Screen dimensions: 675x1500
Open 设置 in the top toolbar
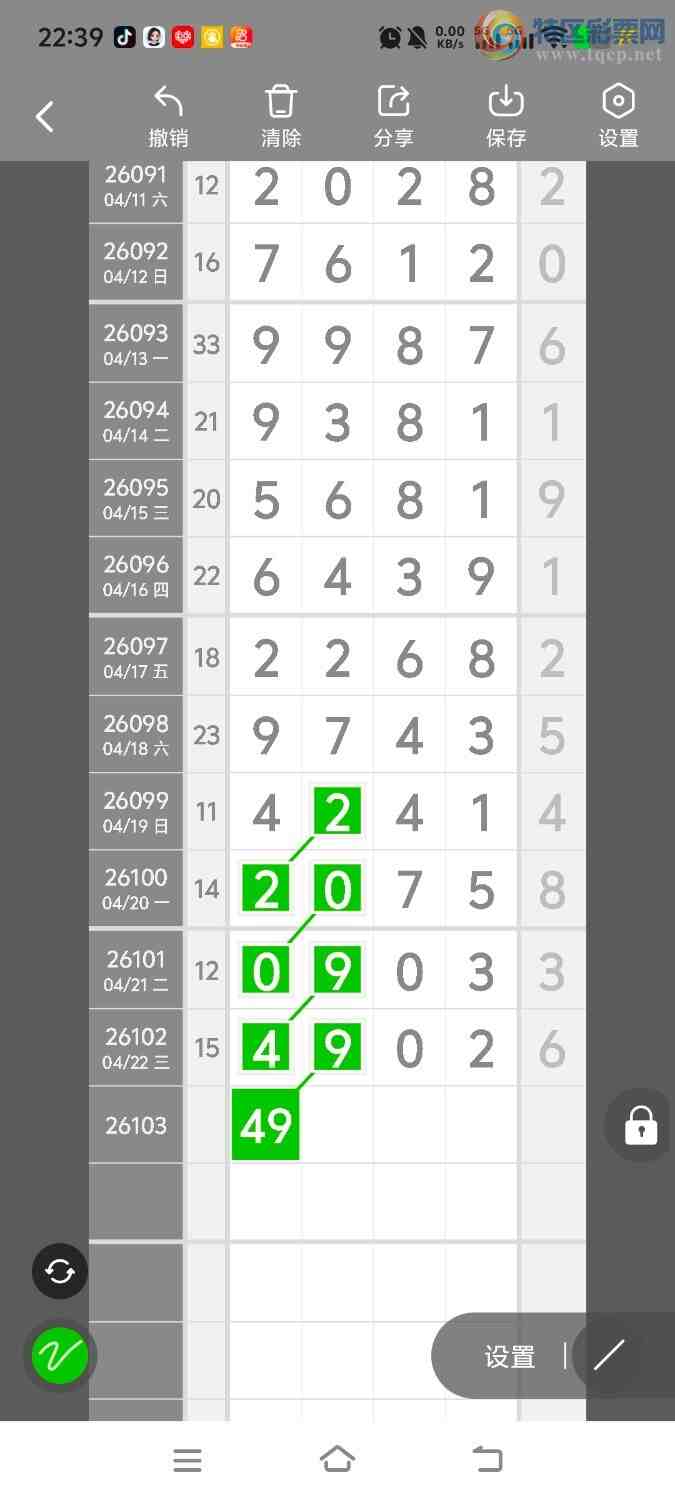(x=618, y=117)
